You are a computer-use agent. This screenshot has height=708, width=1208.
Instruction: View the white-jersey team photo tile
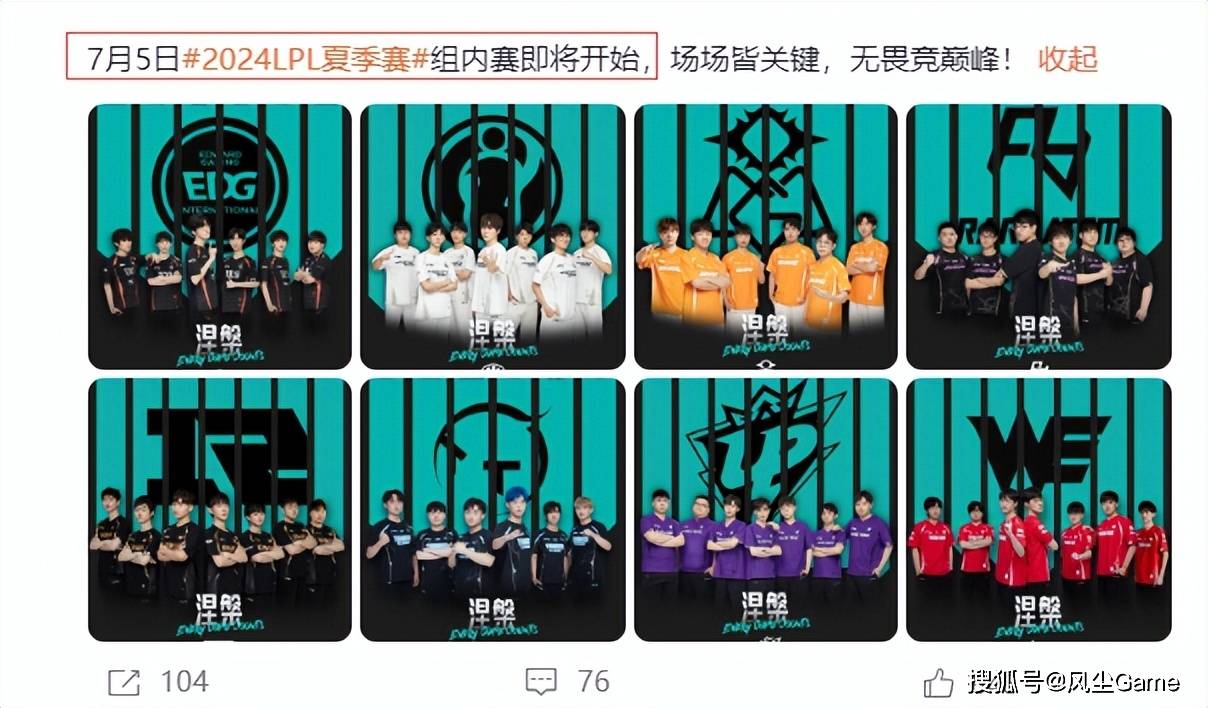492,237
